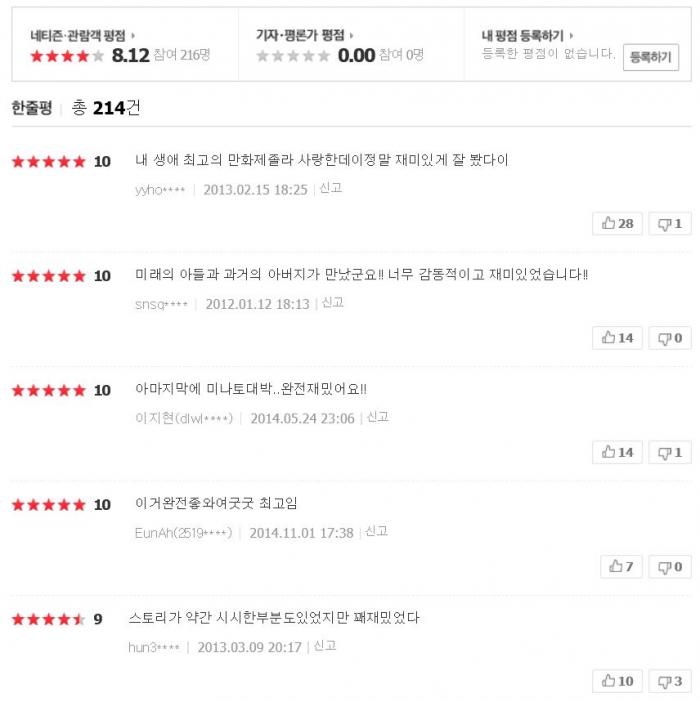Dislike the review by snsq****
The height and width of the screenshot is (702, 700).
point(670,338)
